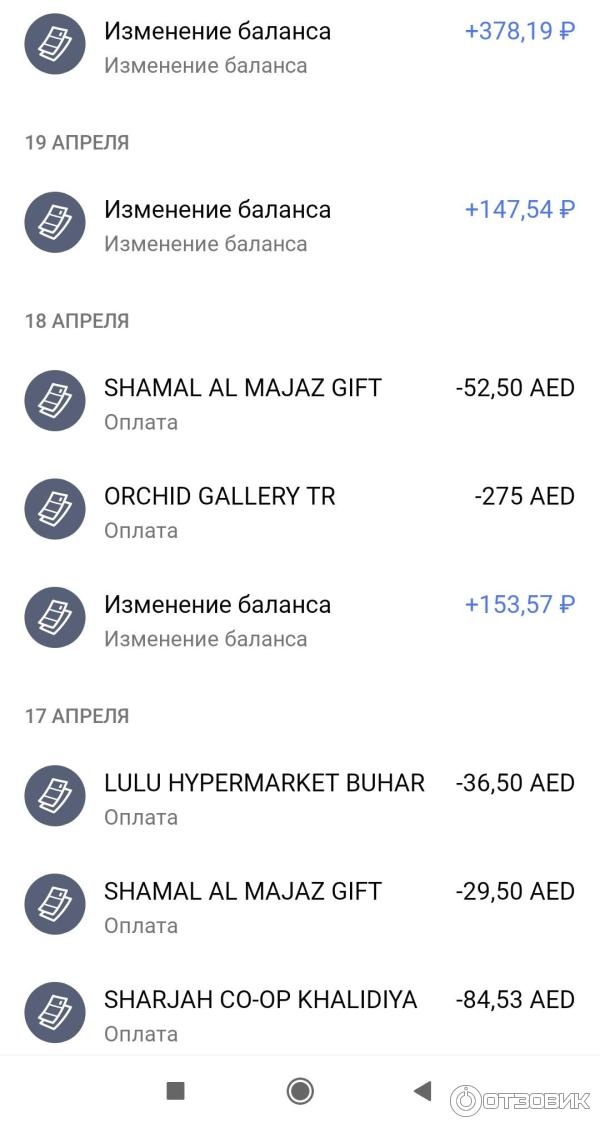Tap the SHARJAH CO-OP KHALIDIYA transaction
Viewport: 600px width, 1127px height.
click(x=300, y=1015)
